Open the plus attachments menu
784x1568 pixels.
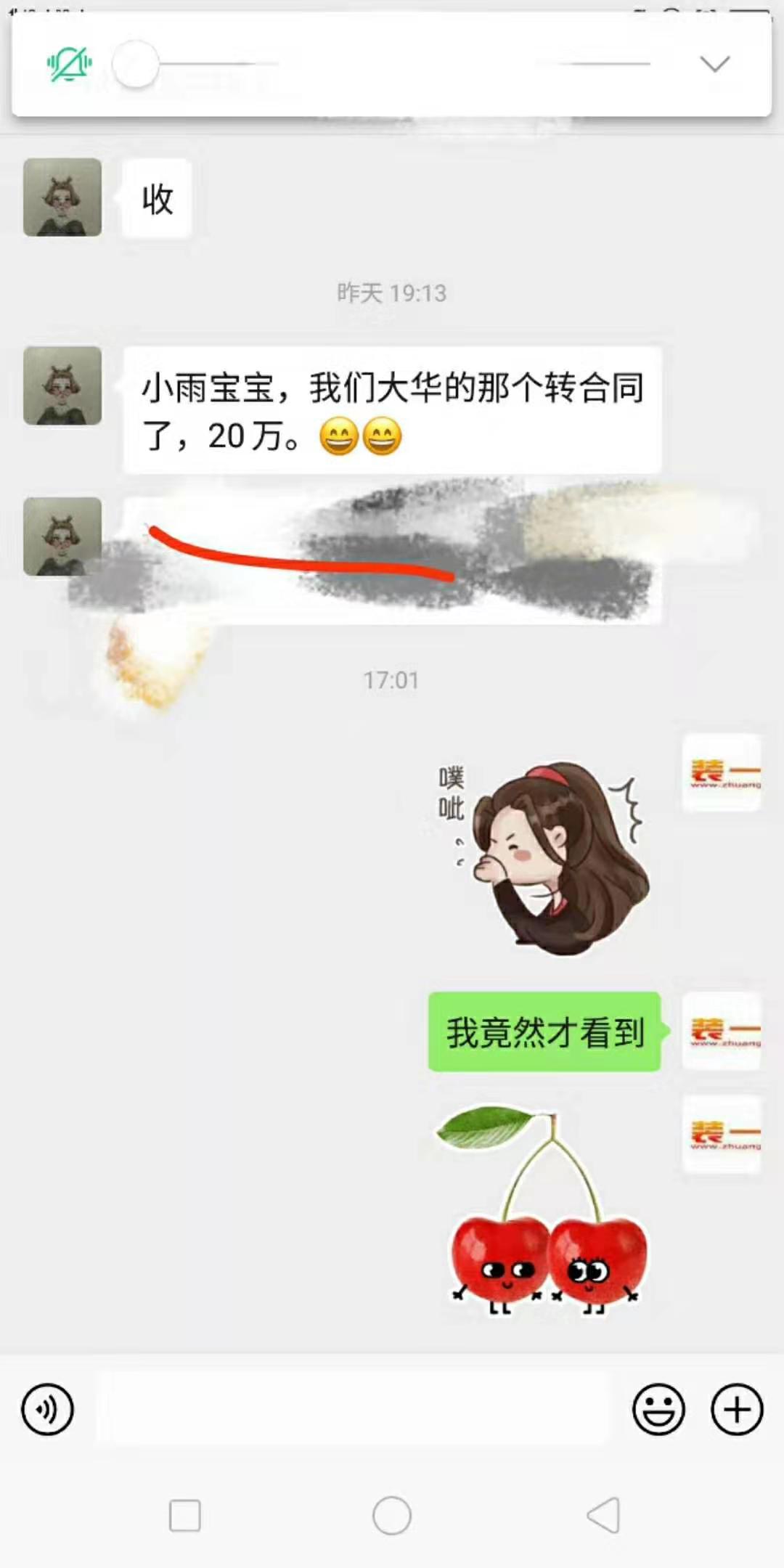coord(736,1409)
